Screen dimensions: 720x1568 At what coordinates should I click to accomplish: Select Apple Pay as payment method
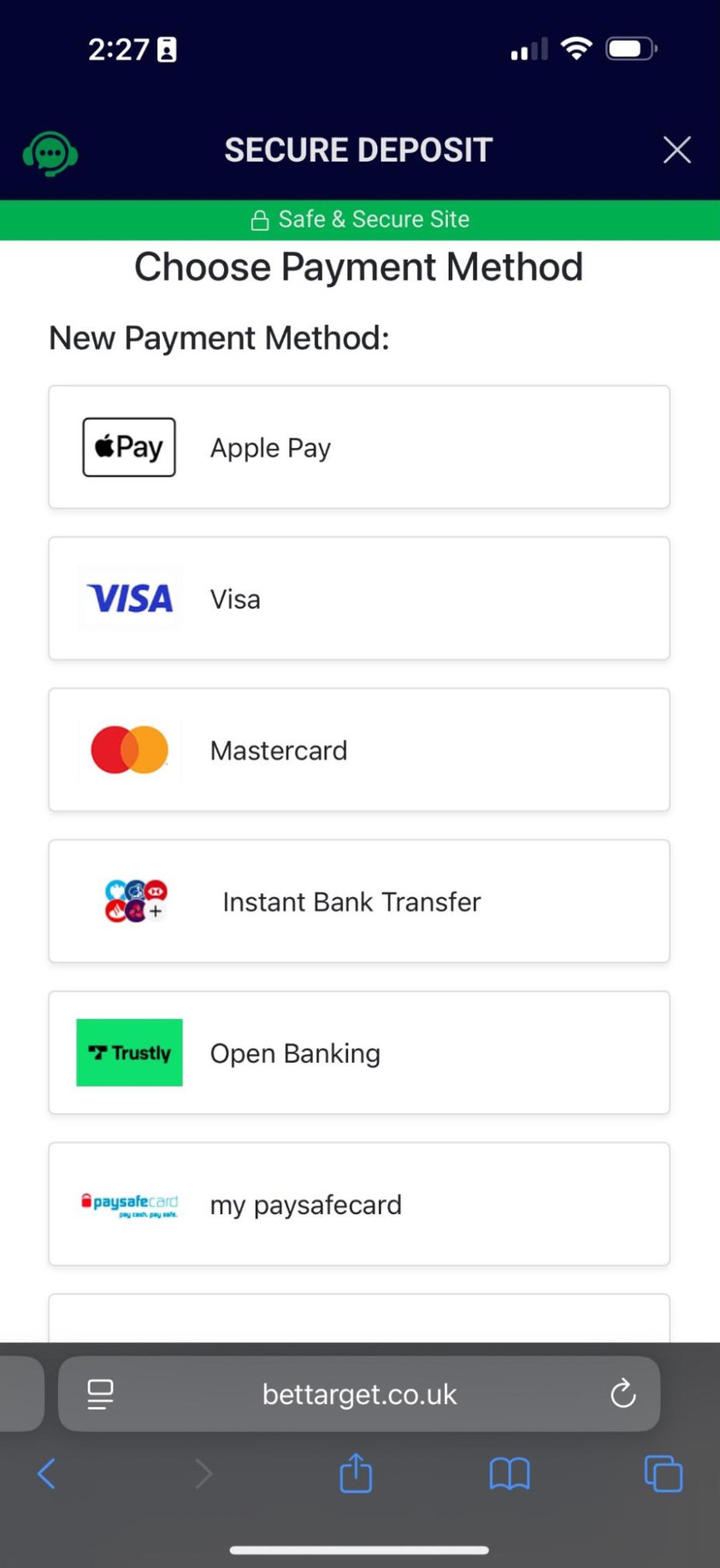coord(359,447)
